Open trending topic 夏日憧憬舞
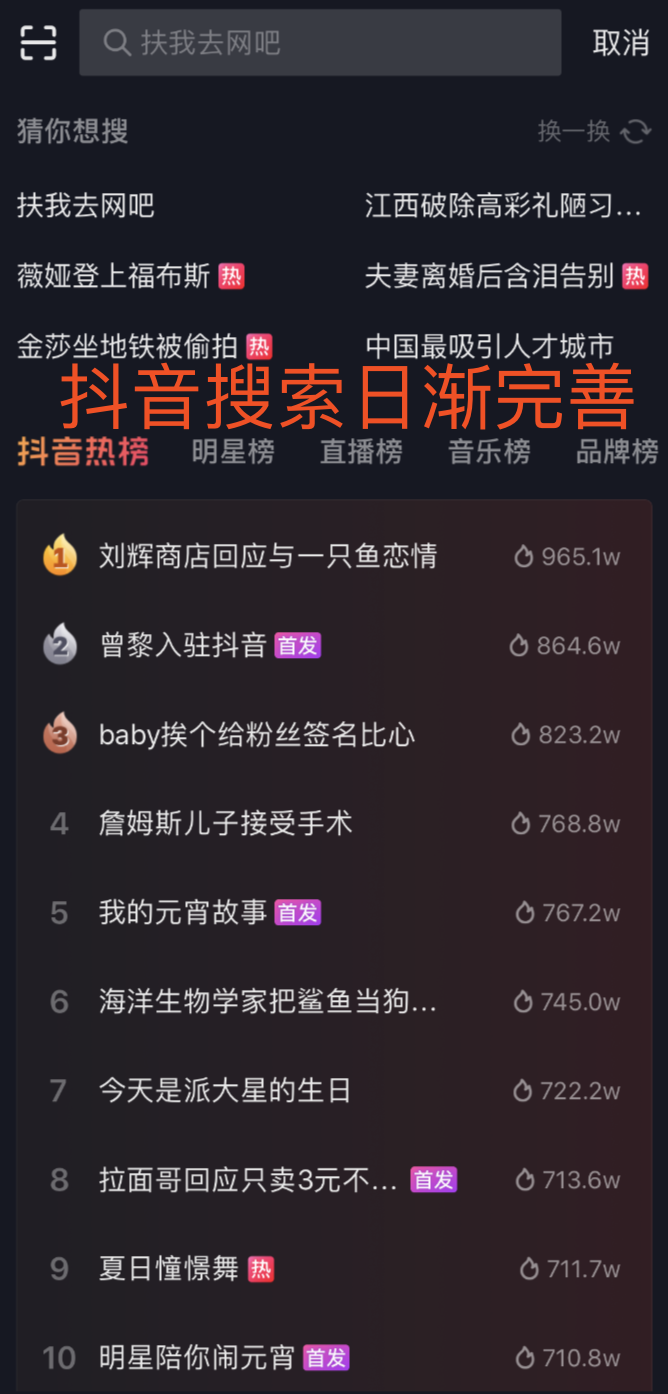 169,1269
